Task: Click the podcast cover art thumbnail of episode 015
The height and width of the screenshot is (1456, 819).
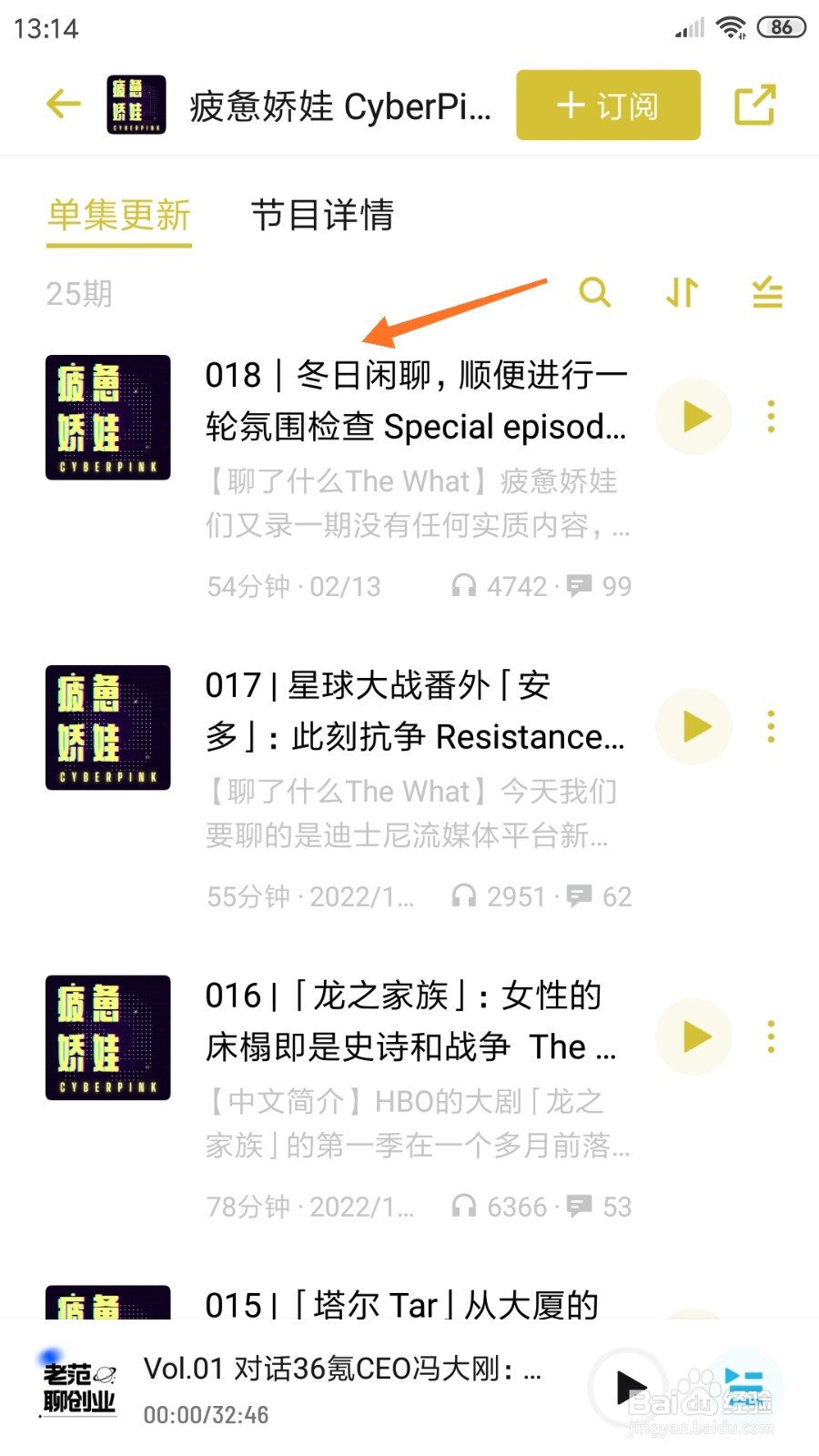Action: (x=107, y=1306)
